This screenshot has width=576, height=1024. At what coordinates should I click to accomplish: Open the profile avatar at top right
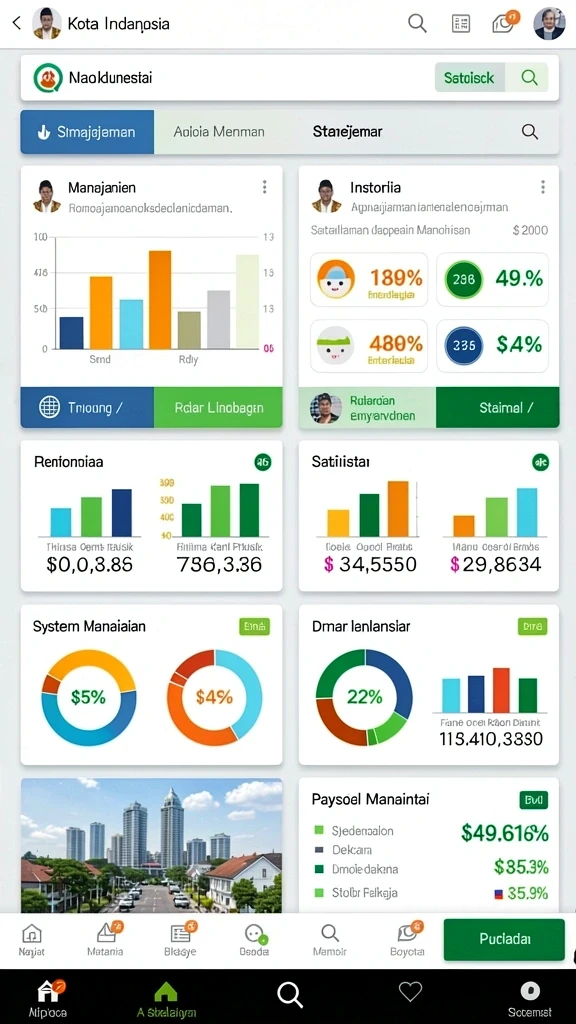pos(549,24)
